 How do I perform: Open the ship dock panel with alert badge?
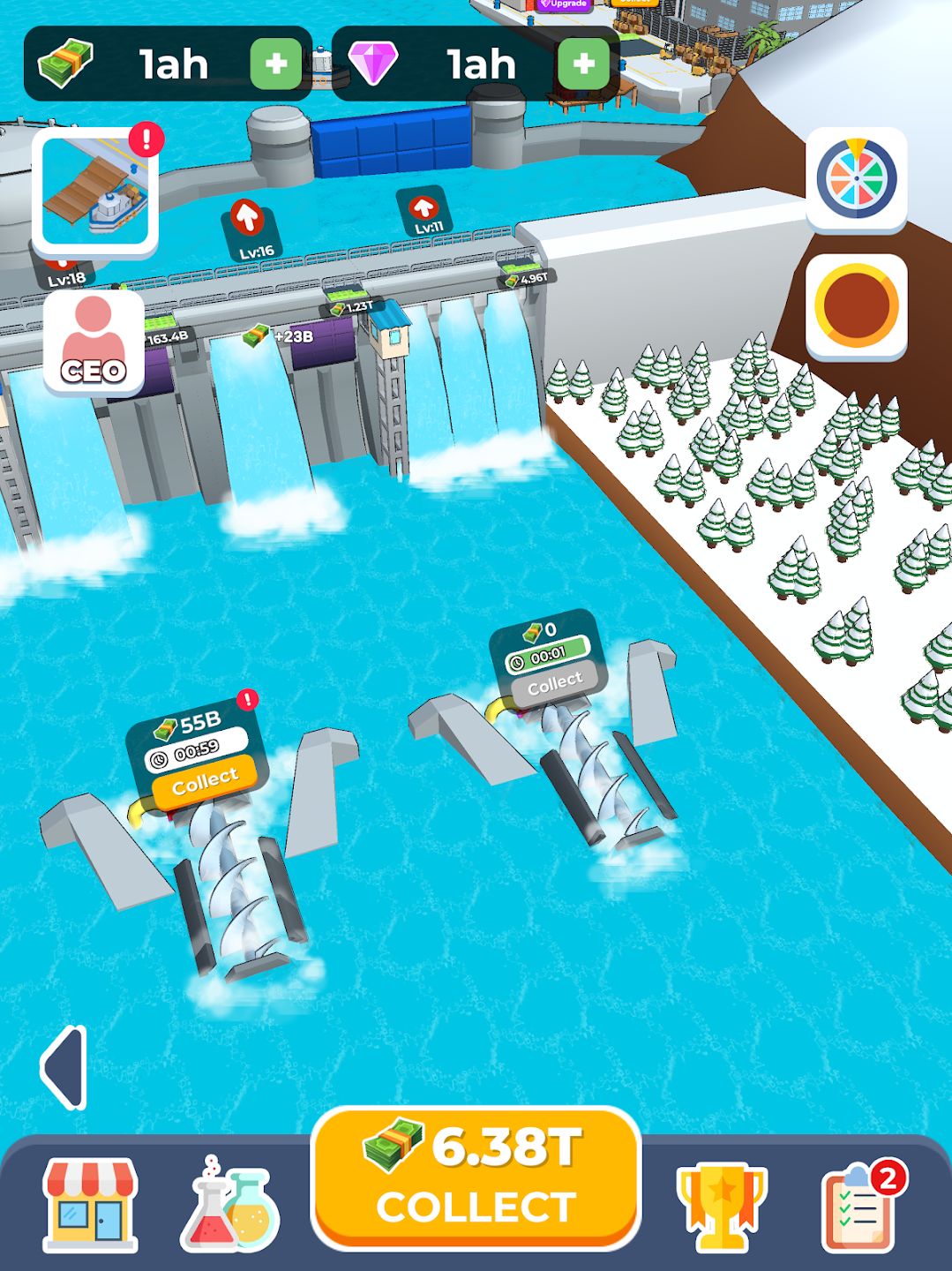tap(94, 192)
